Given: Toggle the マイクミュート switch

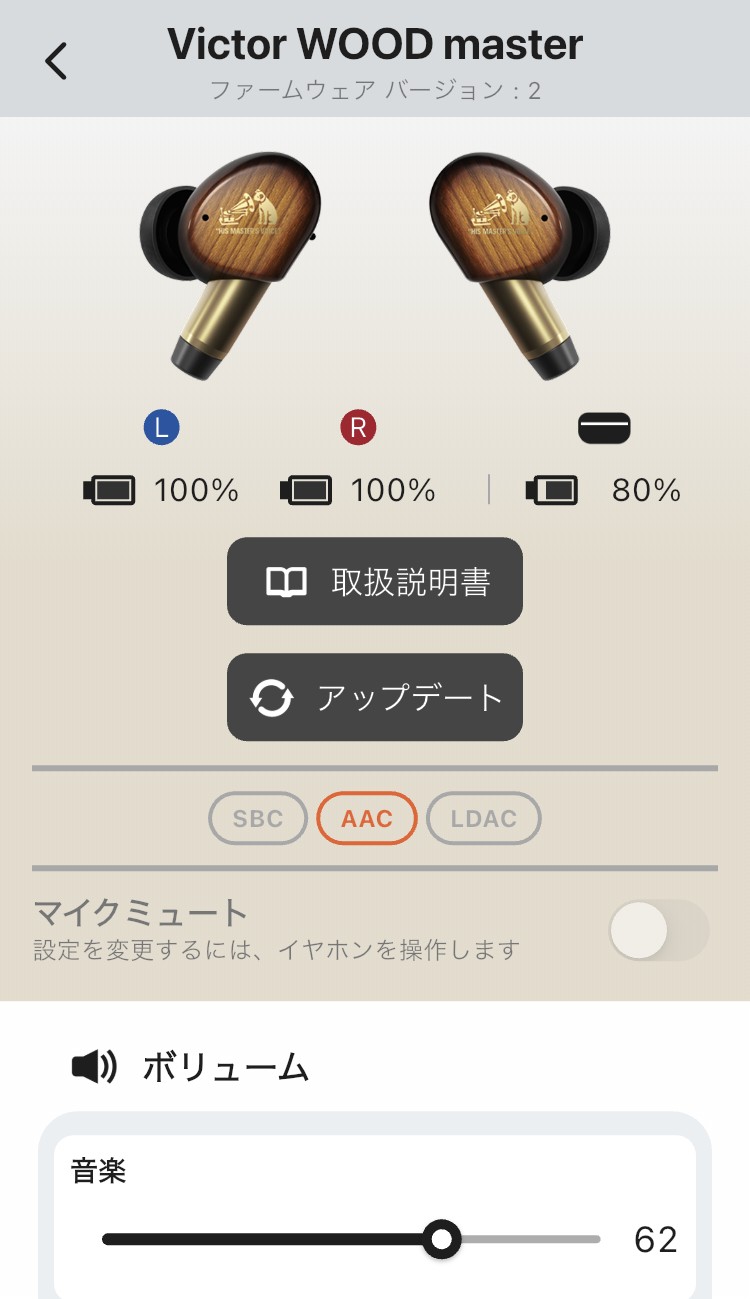Looking at the screenshot, I should [659, 930].
